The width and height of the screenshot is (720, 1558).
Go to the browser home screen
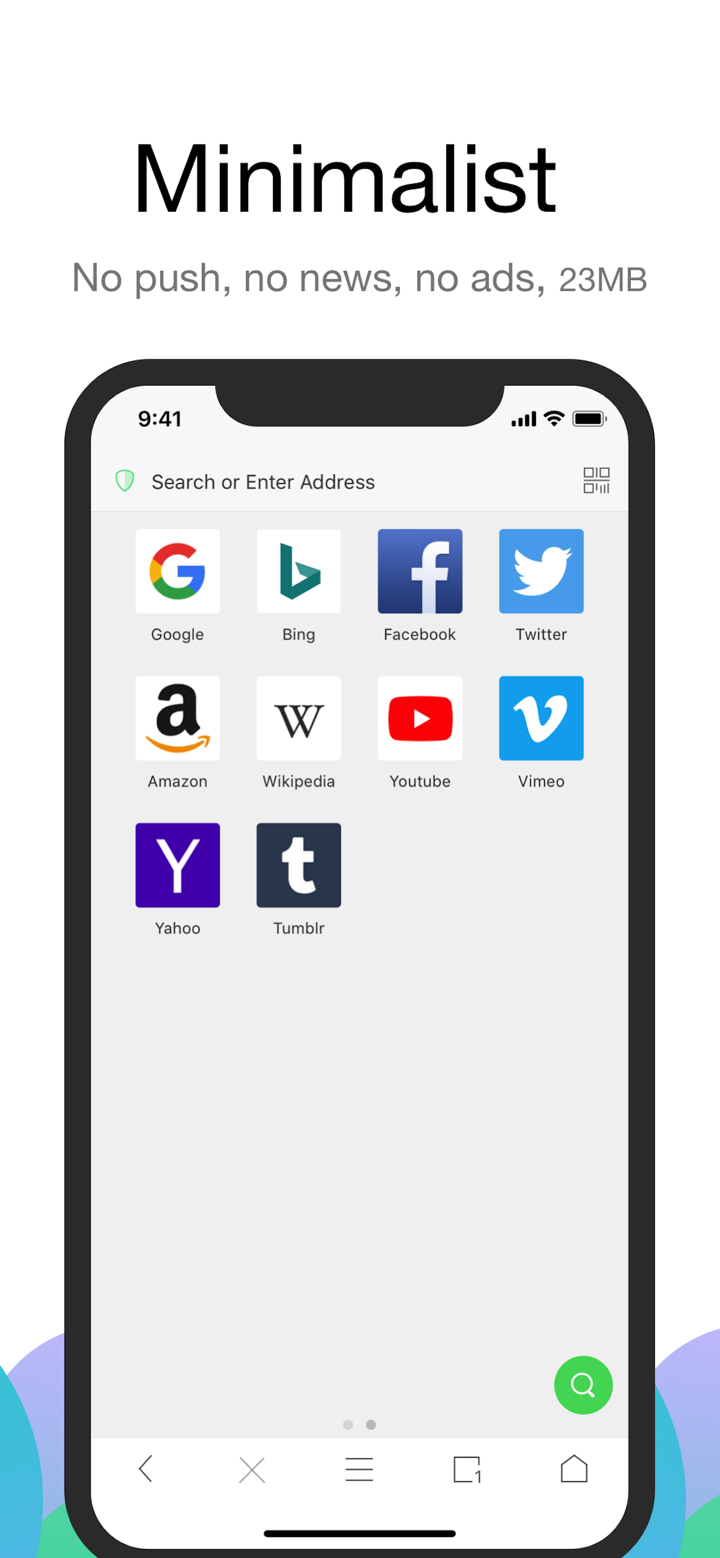click(x=573, y=1469)
